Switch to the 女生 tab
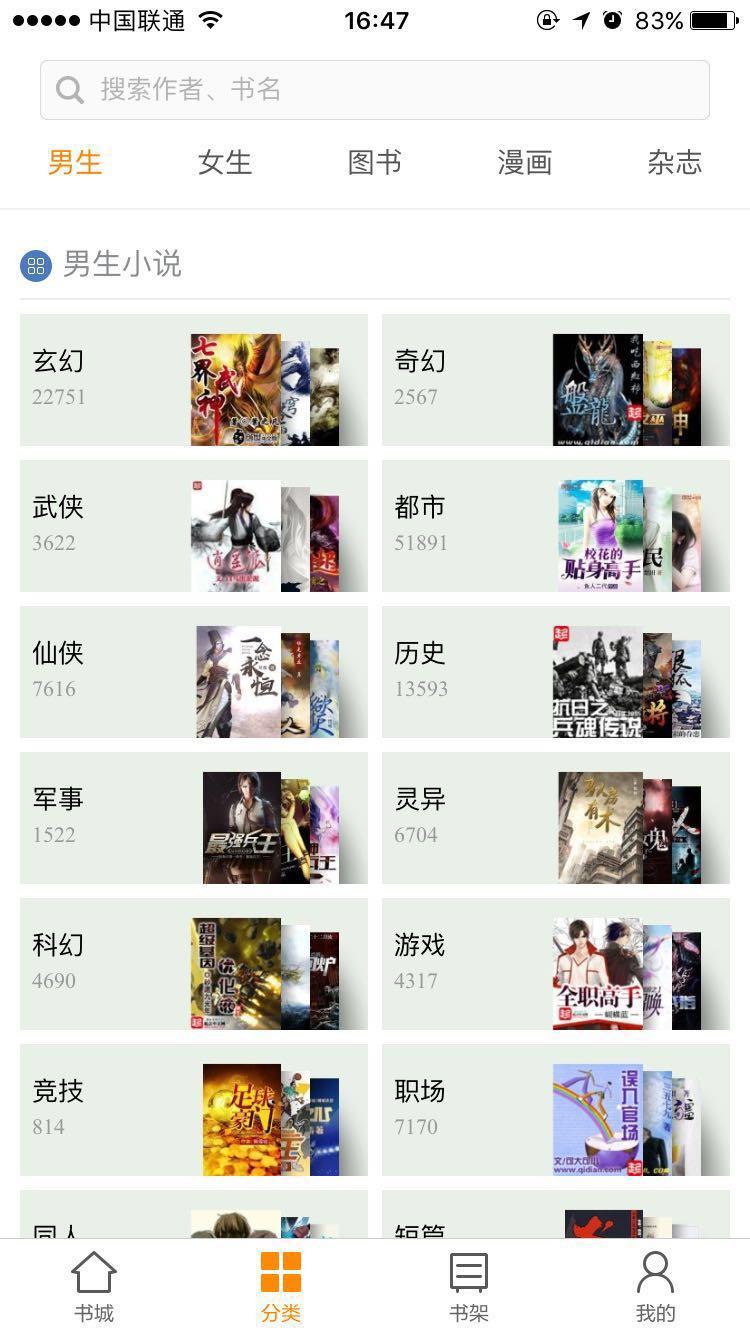The width and height of the screenshot is (750, 1334). point(224,162)
